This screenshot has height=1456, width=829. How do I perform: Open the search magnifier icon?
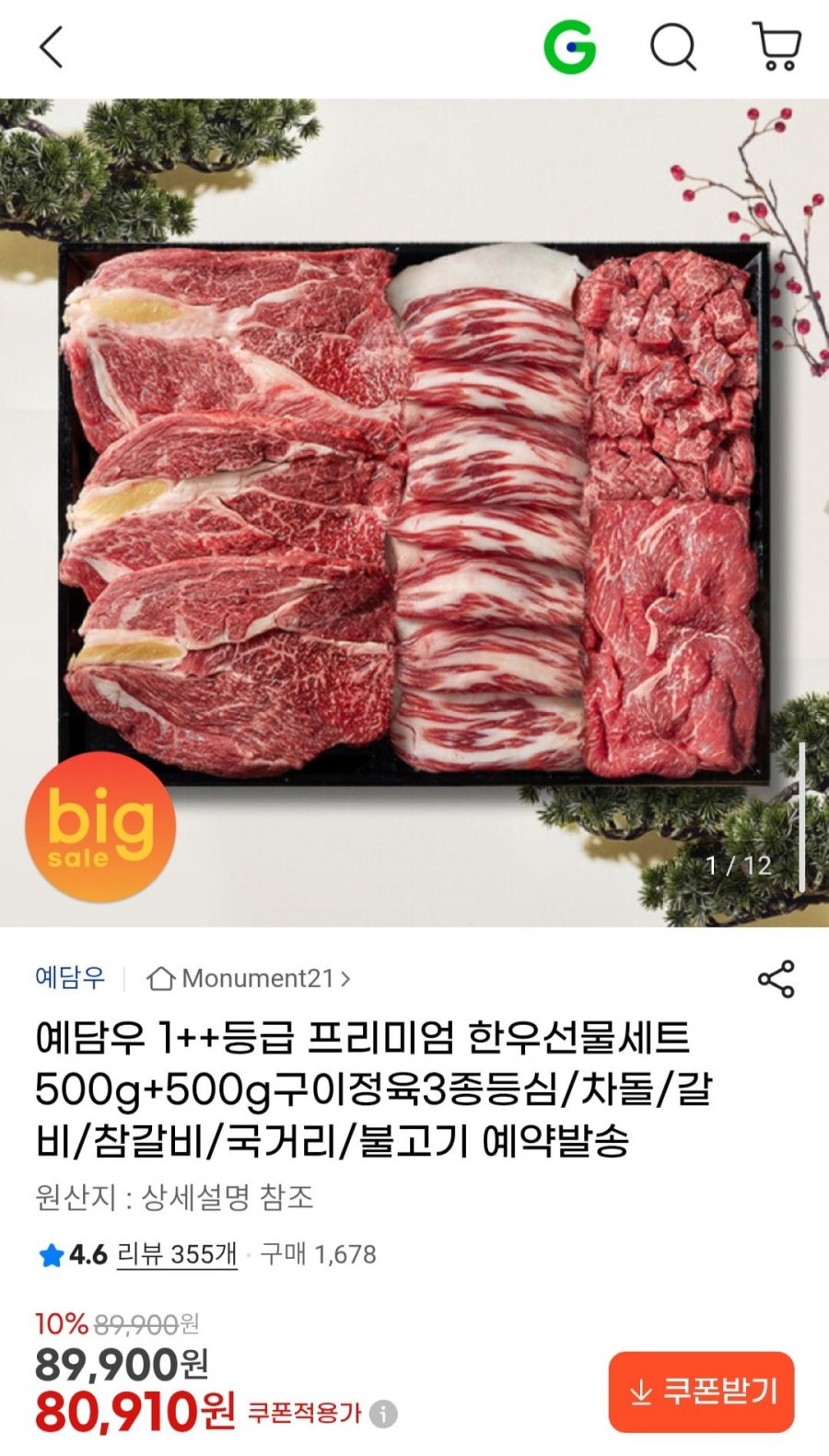tap(673, 49)
